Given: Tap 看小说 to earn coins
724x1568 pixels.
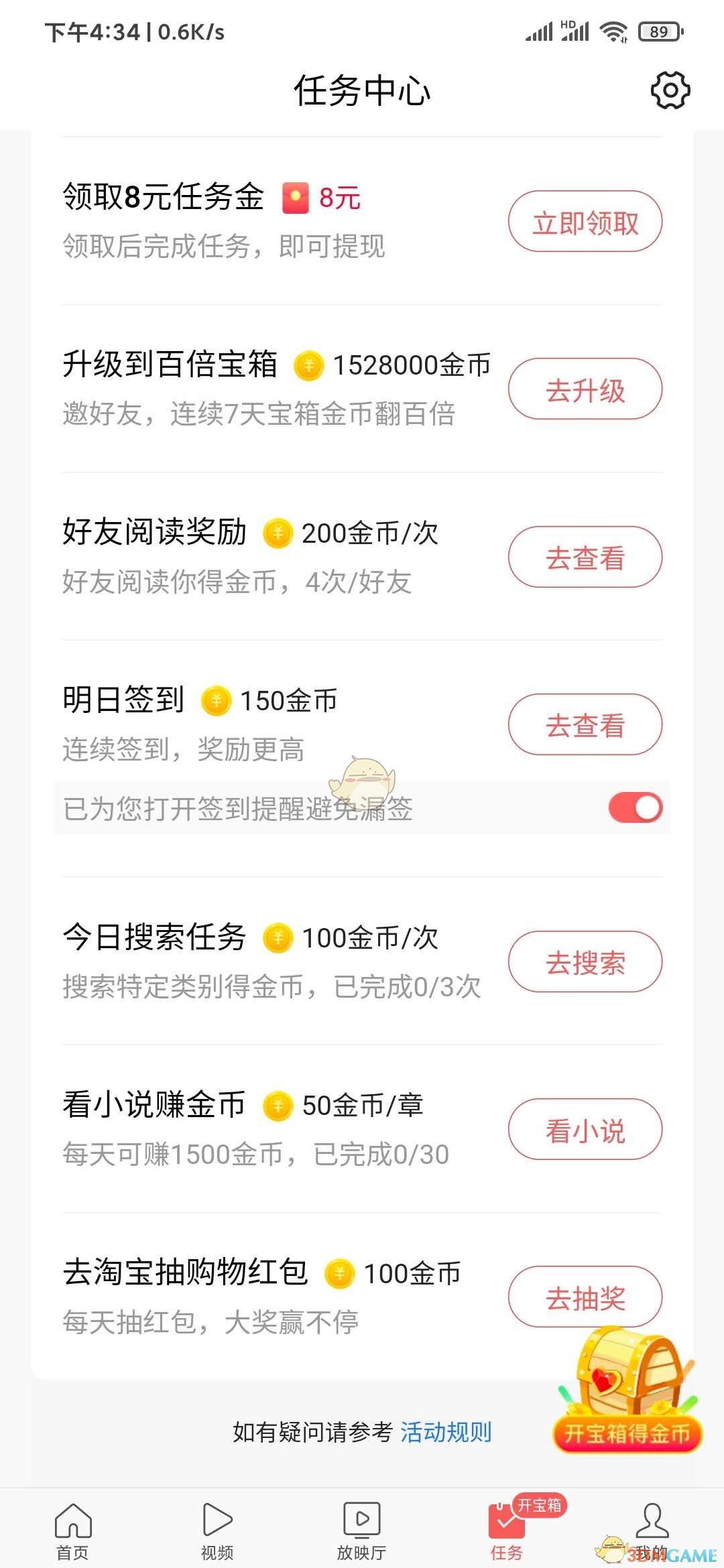Looking at the screenshot, I should pyautogui.click(x=585, y=1130).
